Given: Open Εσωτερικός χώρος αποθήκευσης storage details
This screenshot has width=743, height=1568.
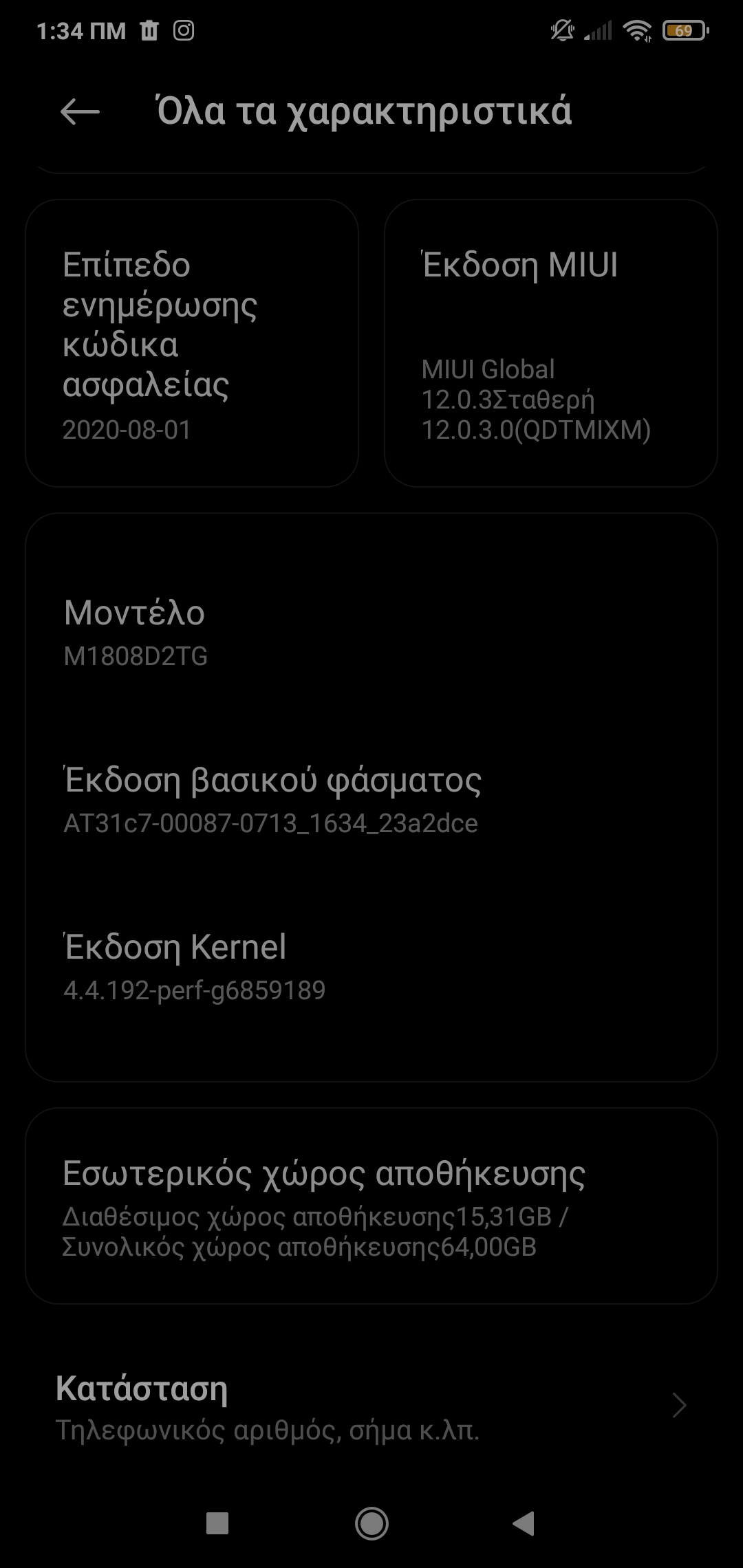Looking at the screenshot, I should (371, 1207).
